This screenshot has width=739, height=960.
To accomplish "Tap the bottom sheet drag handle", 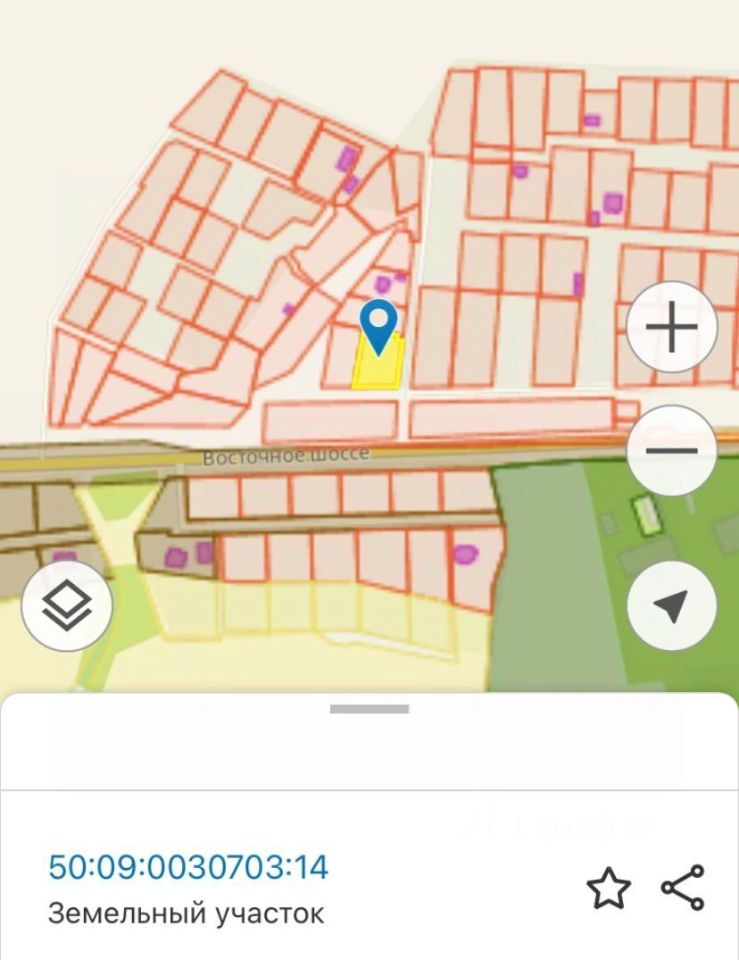I will 369,709.
